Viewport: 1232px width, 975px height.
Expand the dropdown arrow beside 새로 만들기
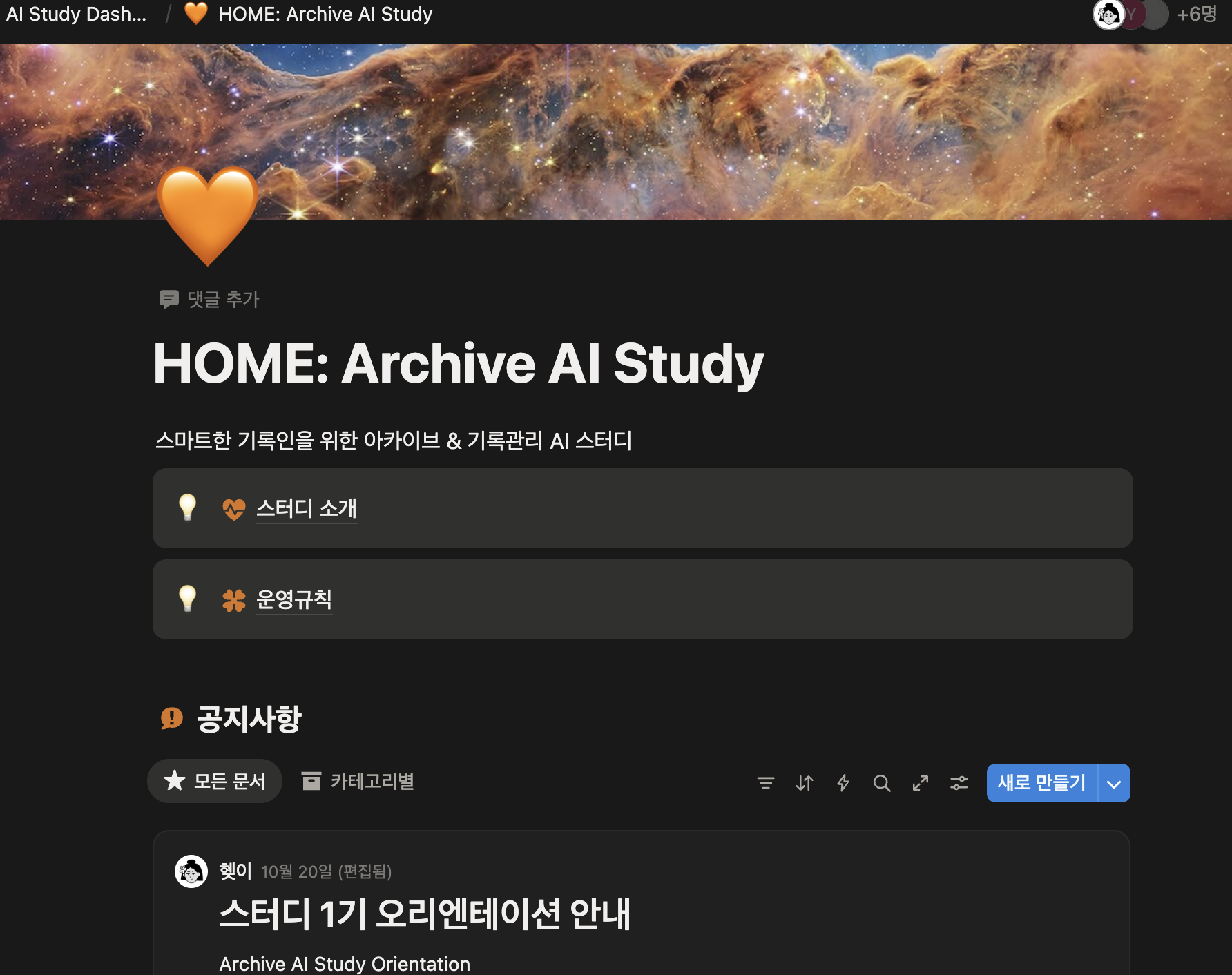pyautogui.click(x=1113, y=783)
